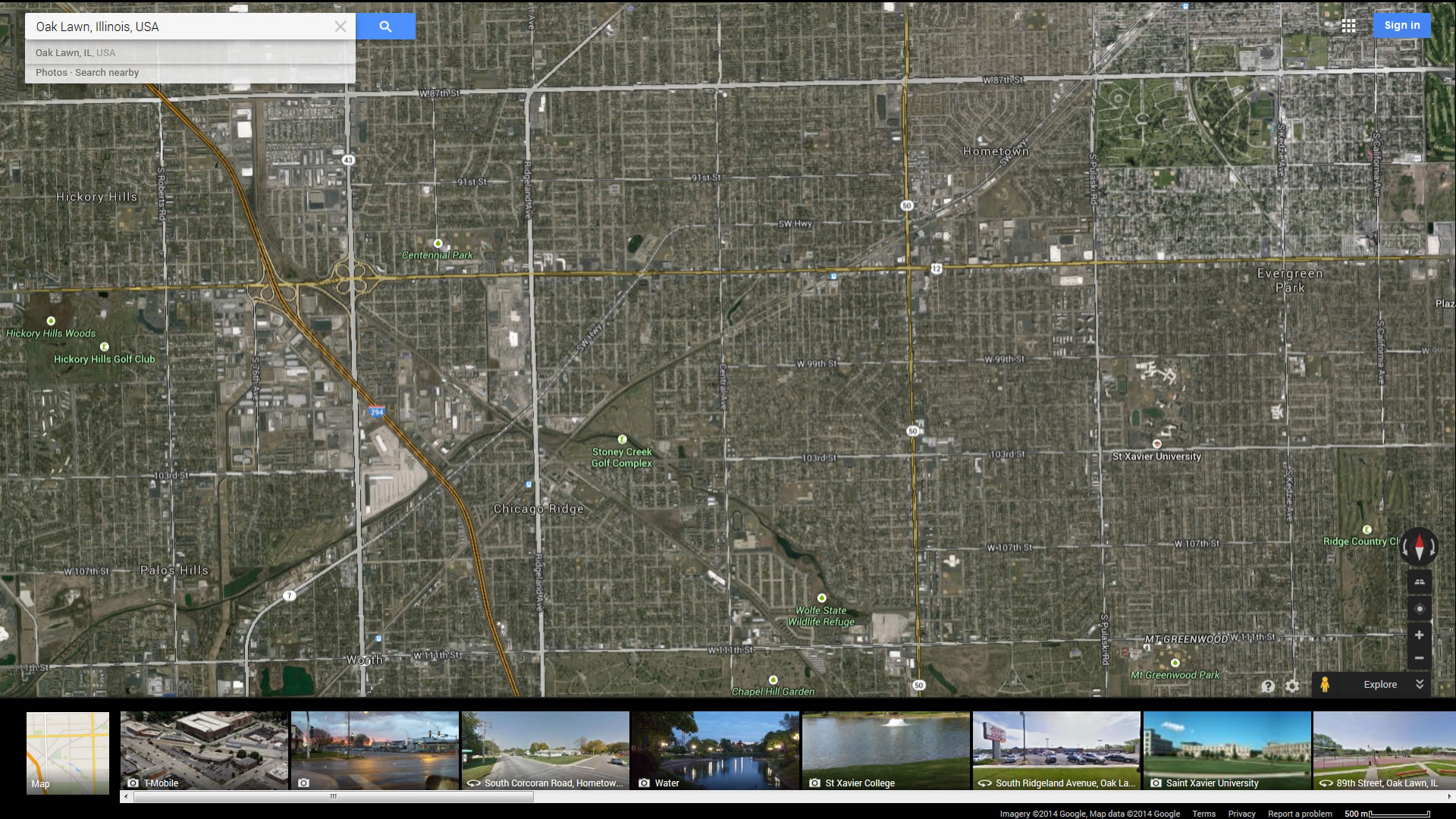Zoom in on the map
Image resolution: width=1456 pixels, height=819 pixels.
click(x=1419, y=635)
